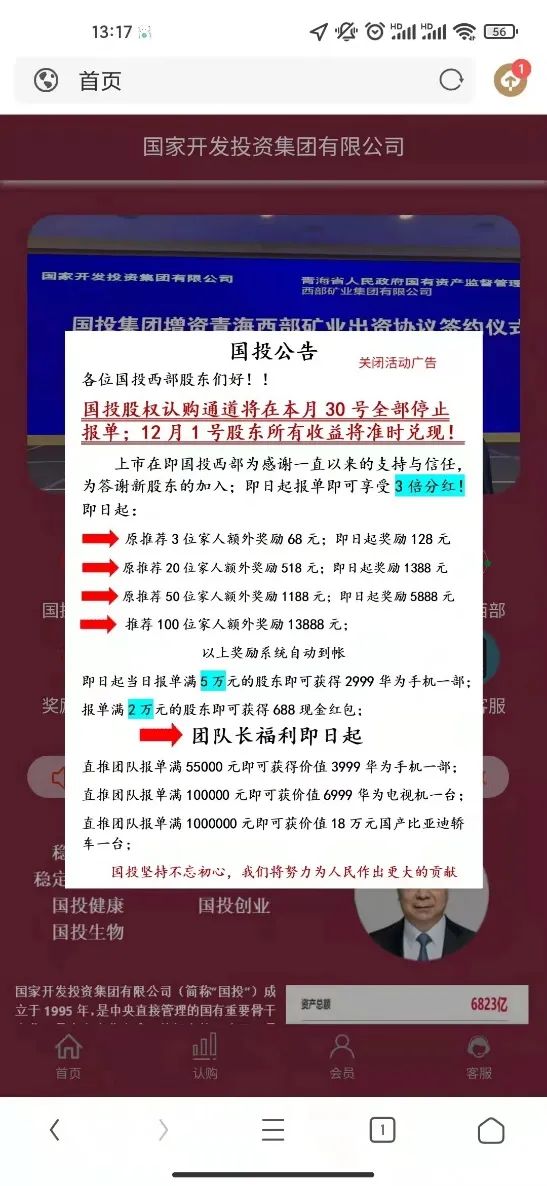This screenshot has width=547, height=1186.
Task: Show open browser tabs counter
Action: [382, 1130]
